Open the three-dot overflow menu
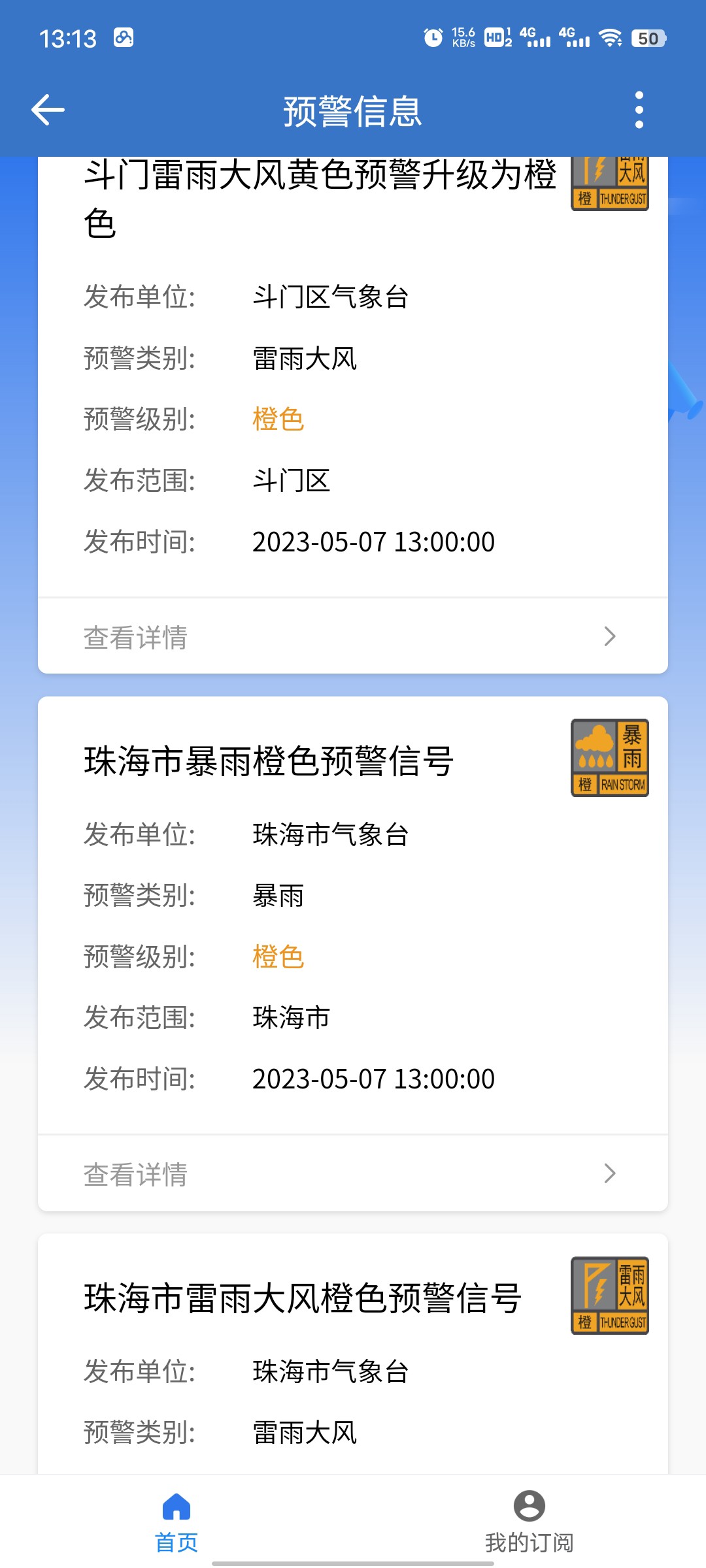 coord(639,110)
